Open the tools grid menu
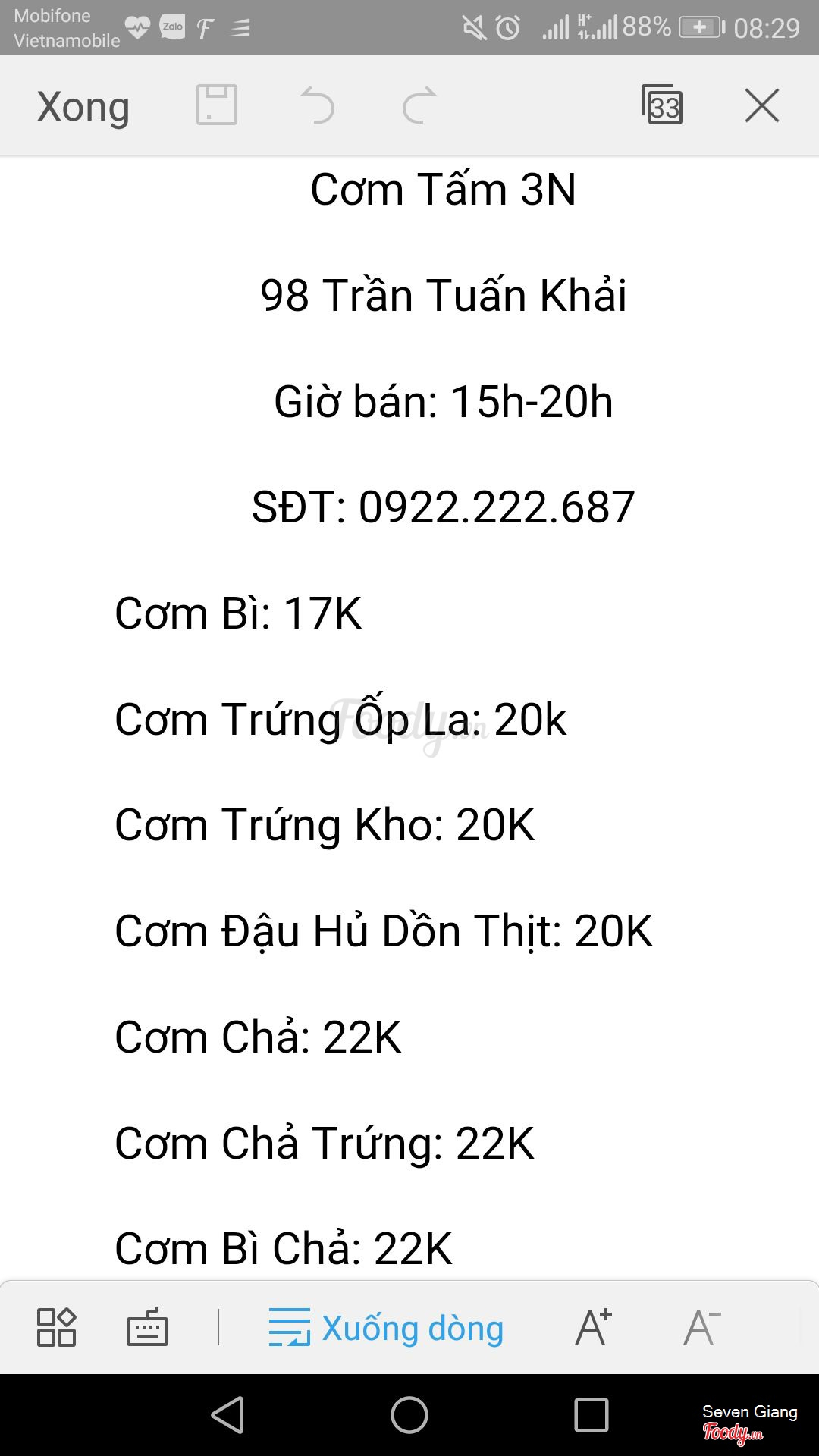Viewport: 819px width, 1456px height. click(57, 1327)
